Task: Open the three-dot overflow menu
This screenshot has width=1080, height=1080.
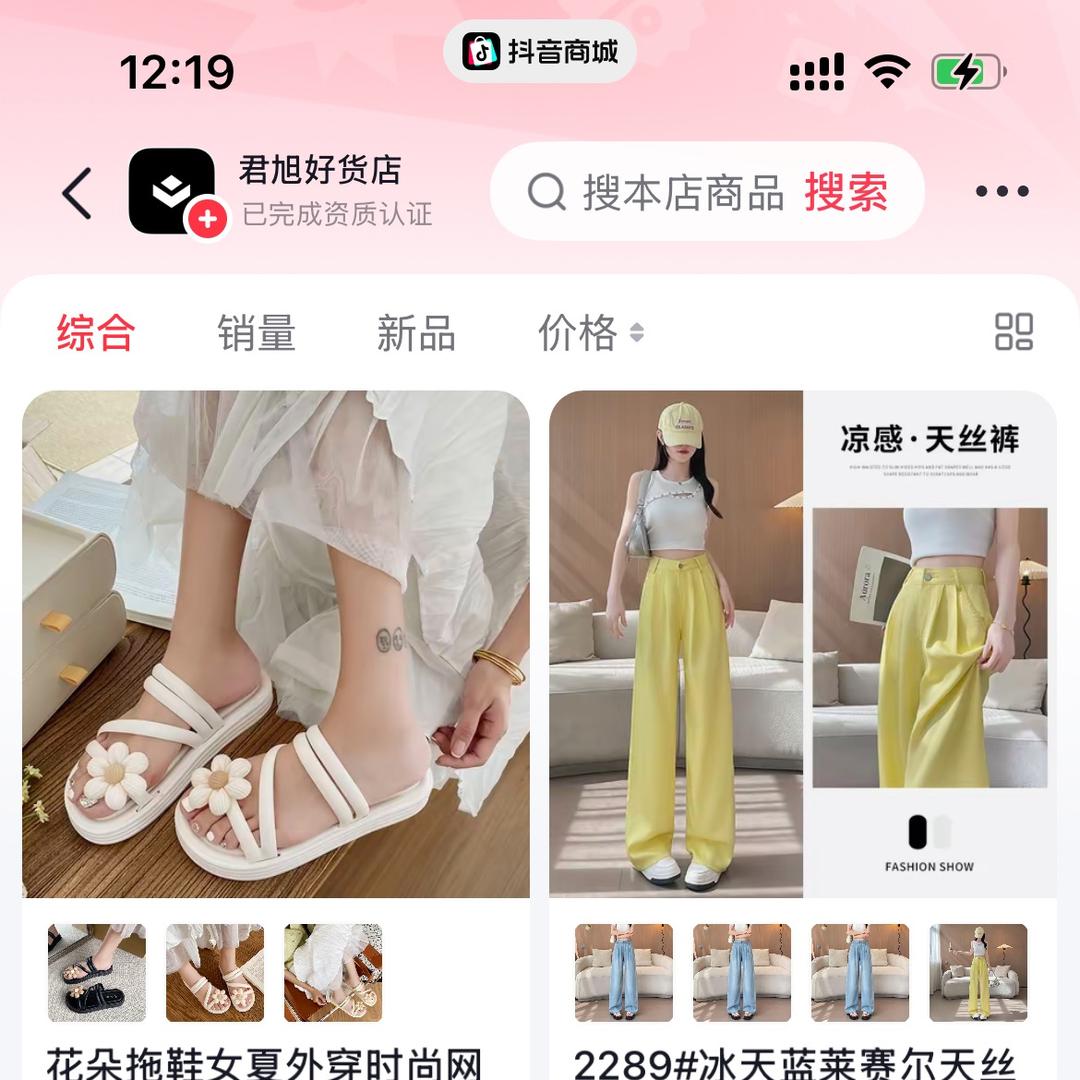Action: pos(1001,192)
